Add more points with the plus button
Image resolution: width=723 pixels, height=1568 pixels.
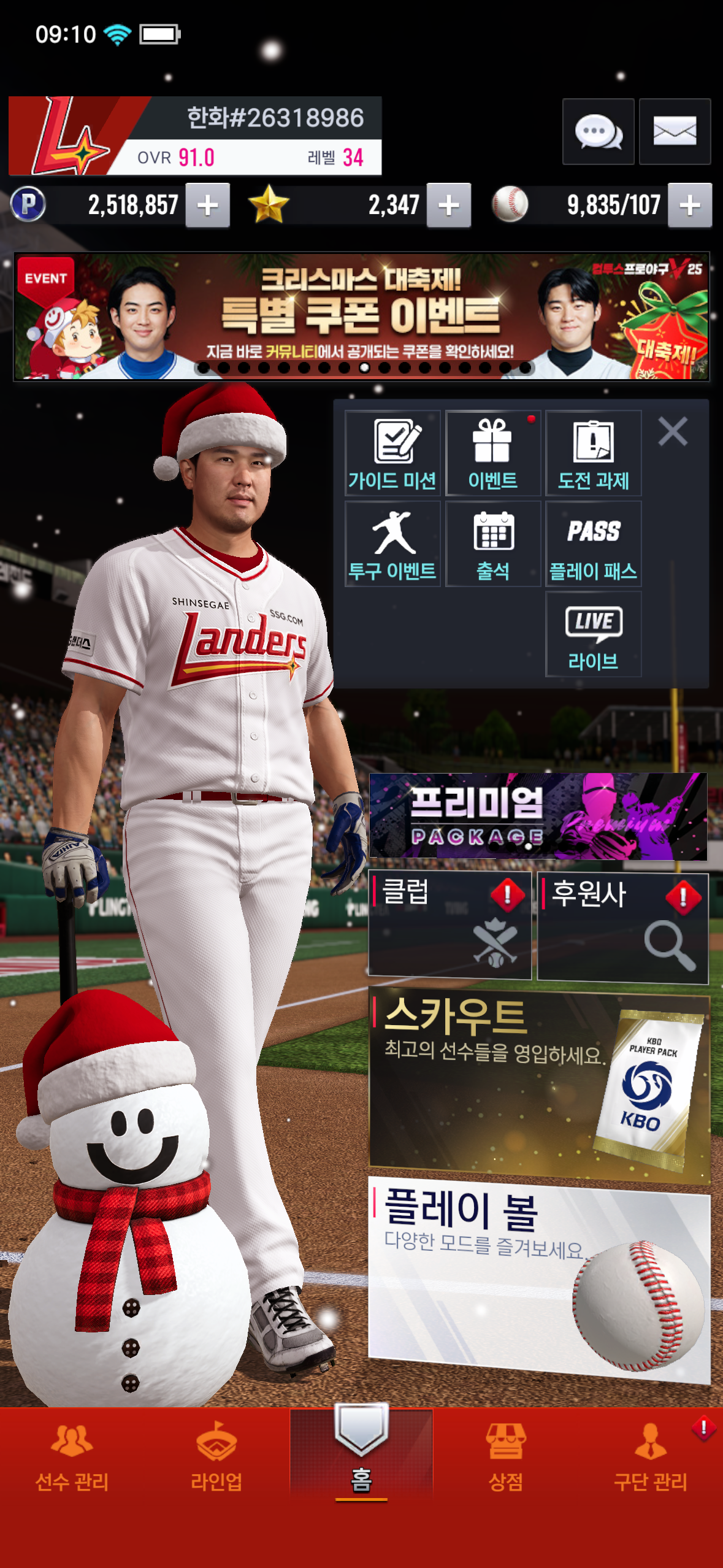tap(207, 206)
